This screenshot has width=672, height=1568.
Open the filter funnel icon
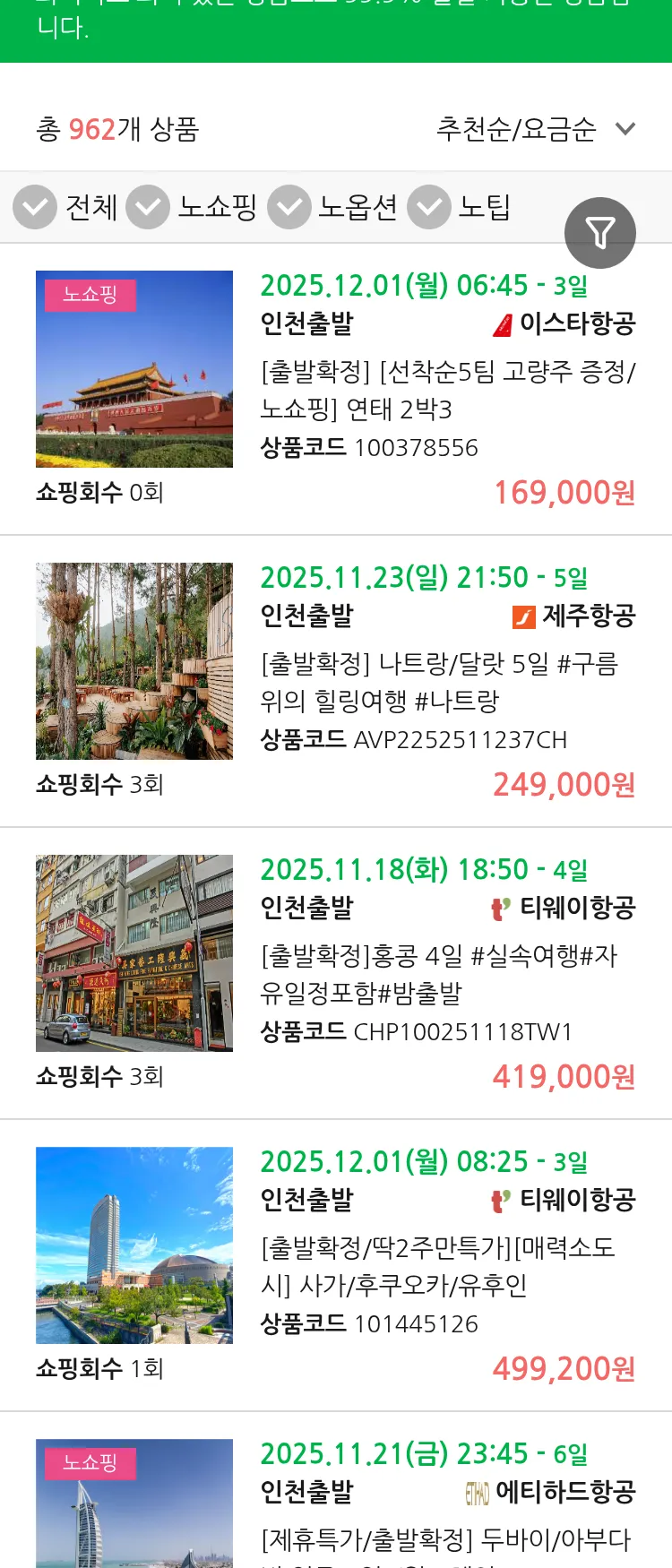tap(600, 232)
